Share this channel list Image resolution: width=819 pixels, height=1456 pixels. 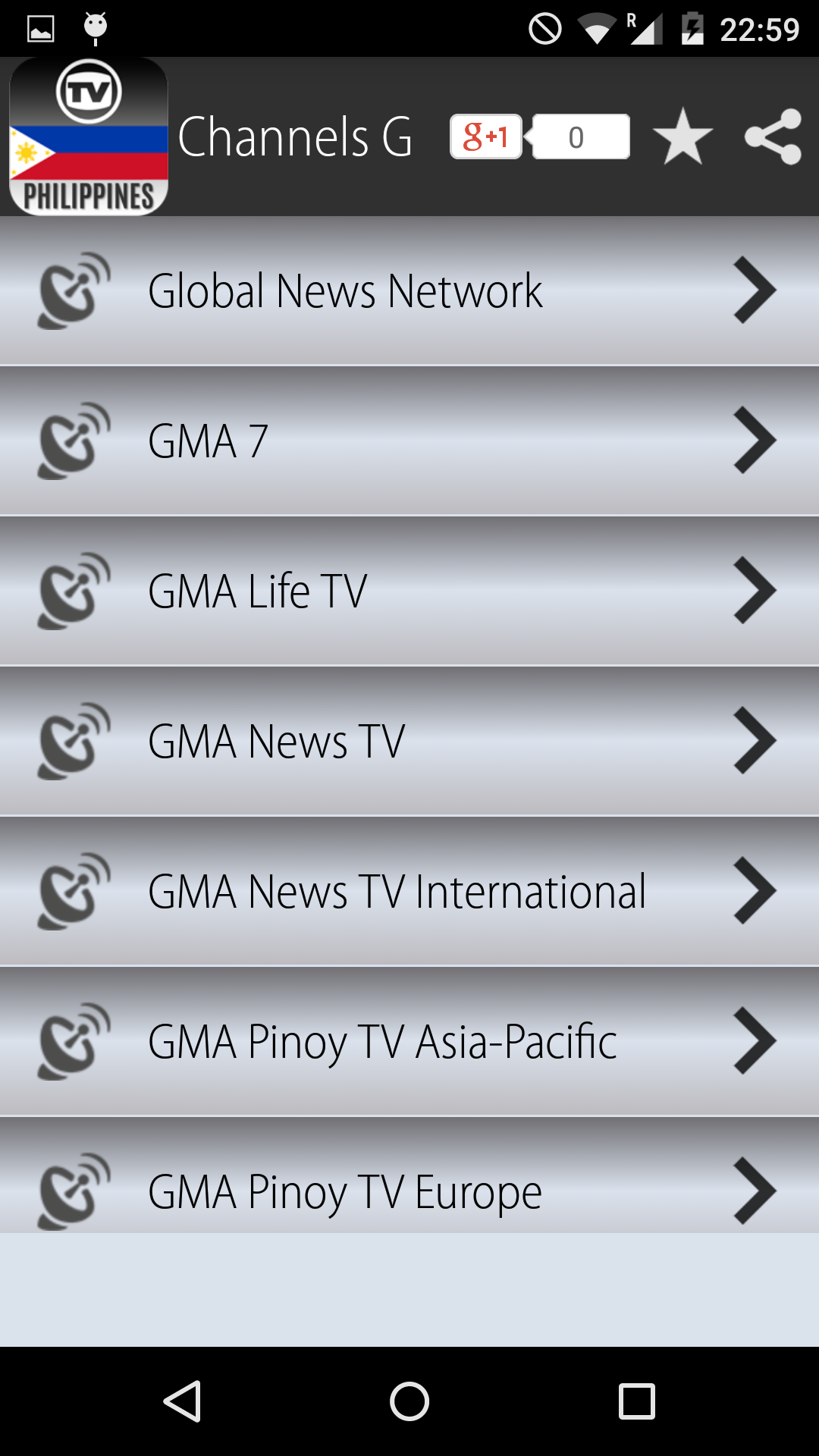coord(773,136)
